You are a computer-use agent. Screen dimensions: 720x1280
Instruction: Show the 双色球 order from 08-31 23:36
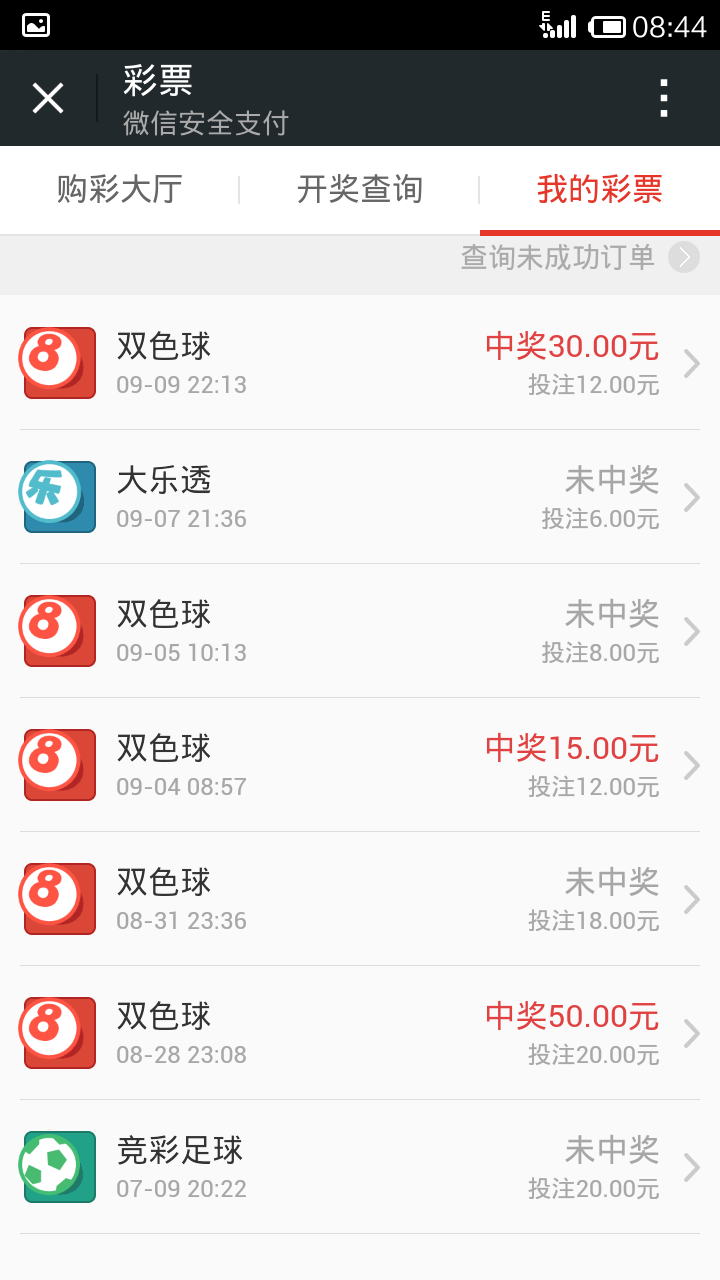[360, 899]
